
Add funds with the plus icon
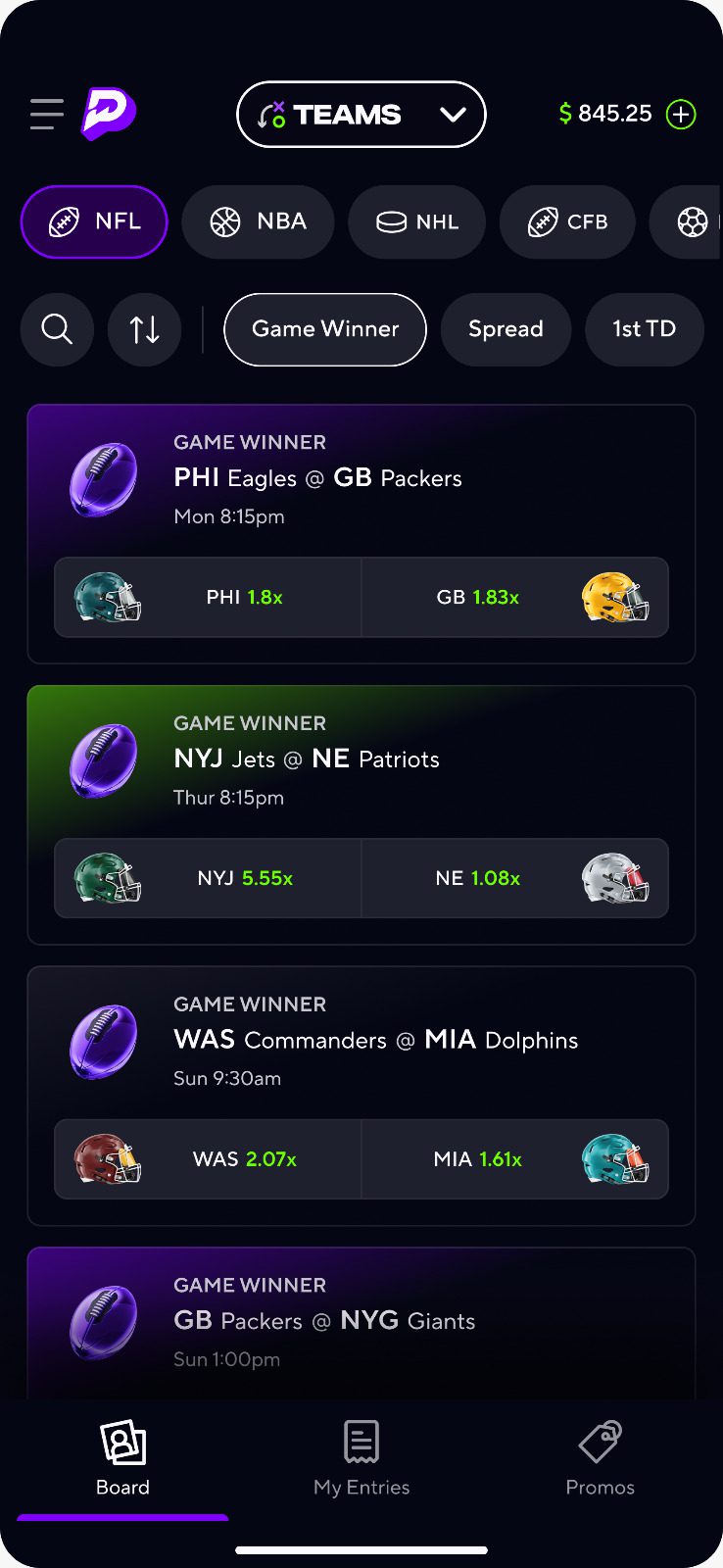tap(681, 115)
